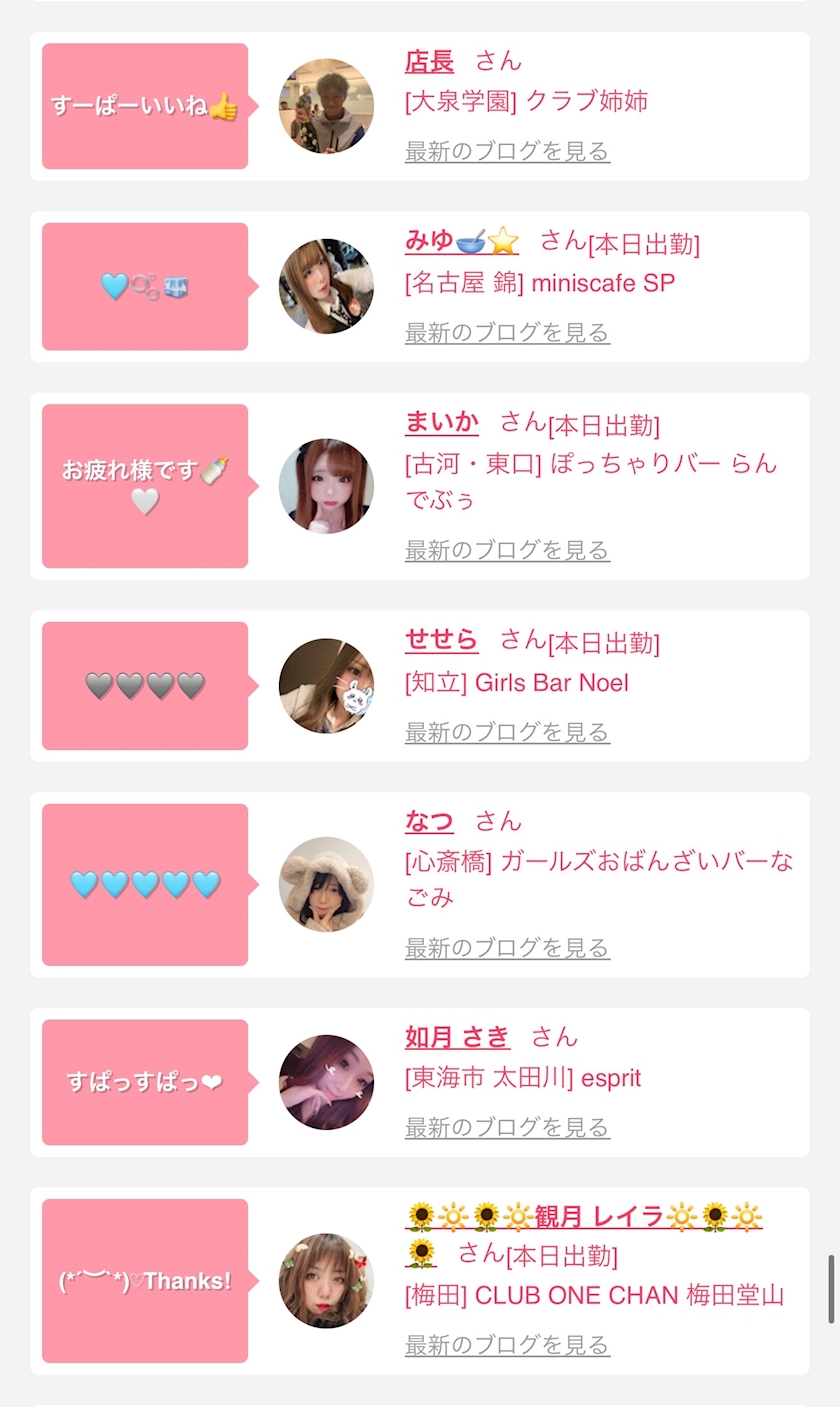View latest blog of せせら

tap(507, 733)
